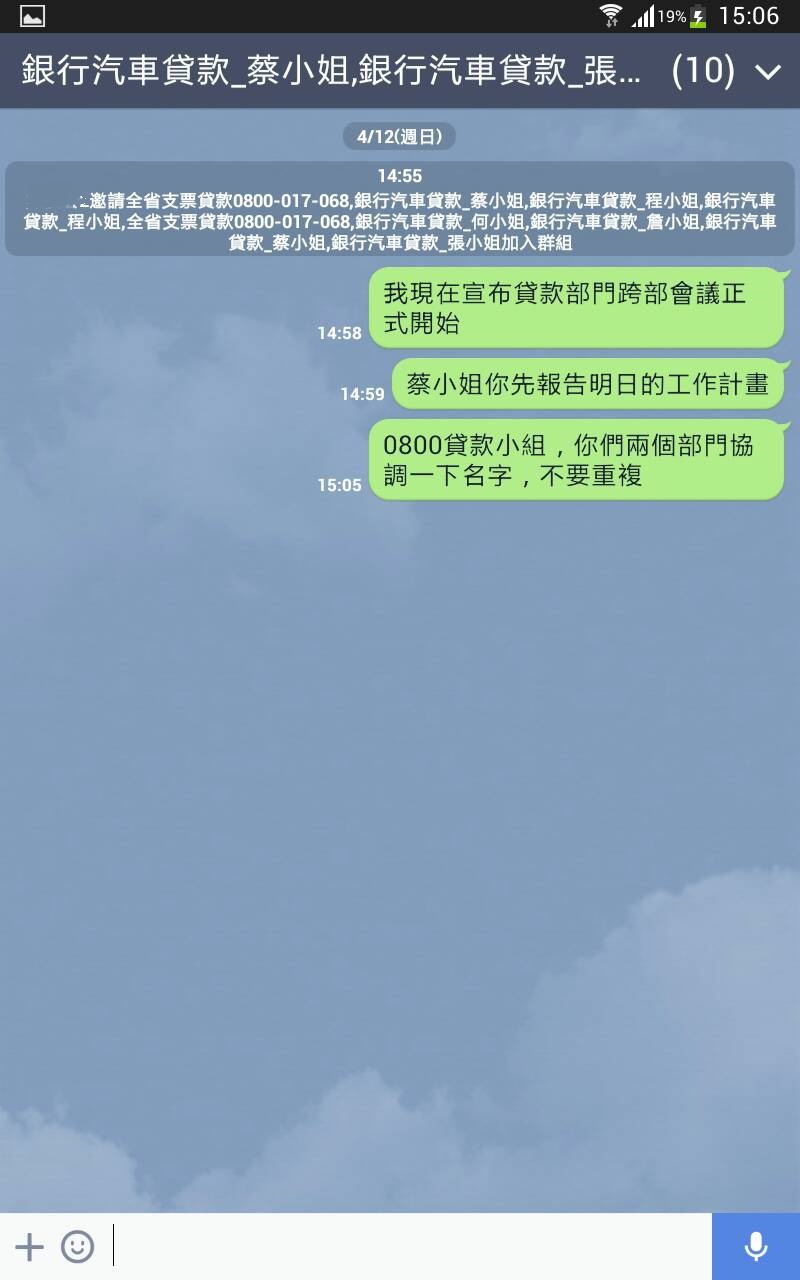Open the plus attachment menu
The height and width of the screenshot is (1280, 800).
tap(29, 1246)
